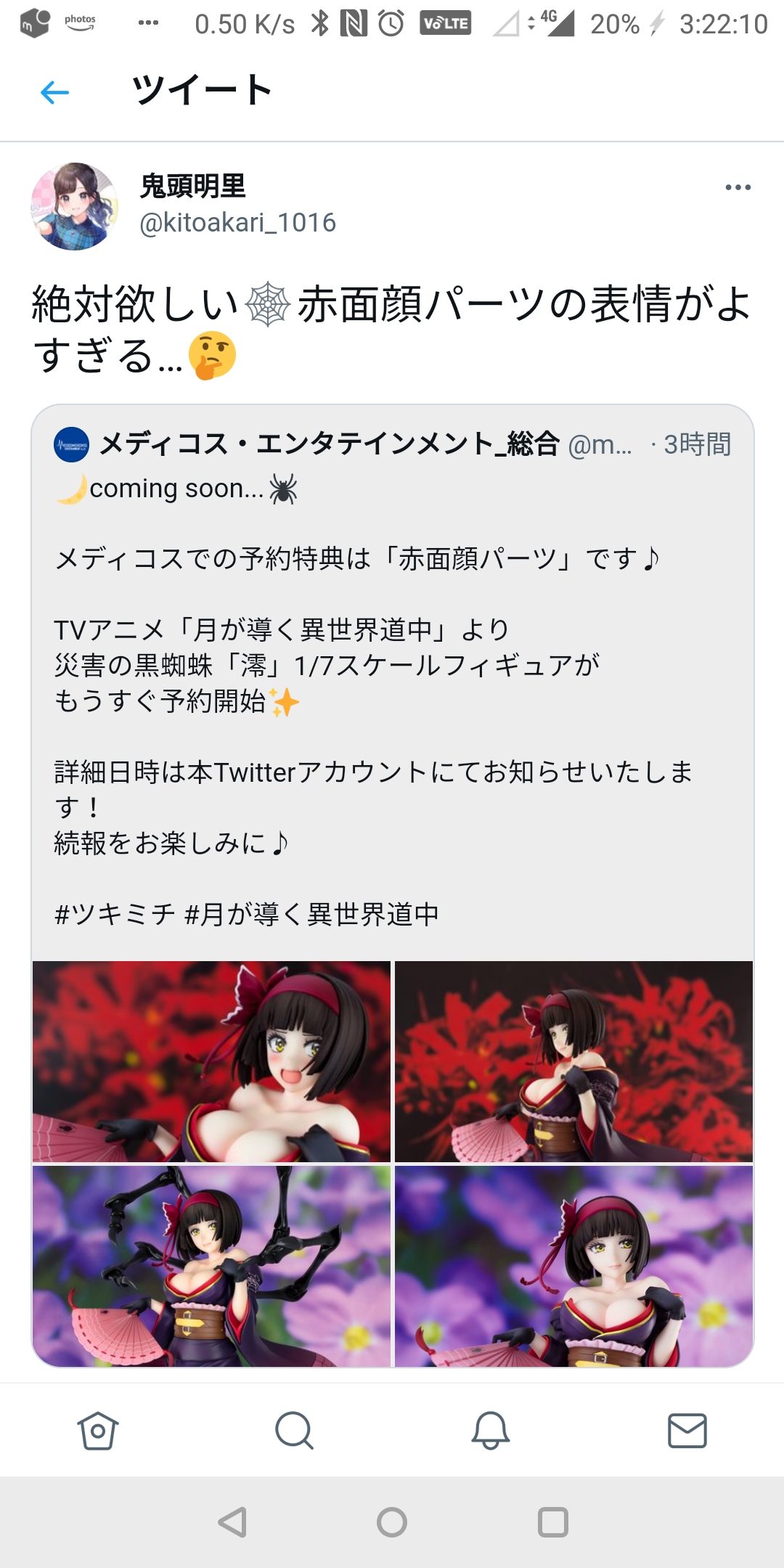View the figure photo with black spider legs

point(211,1266)
